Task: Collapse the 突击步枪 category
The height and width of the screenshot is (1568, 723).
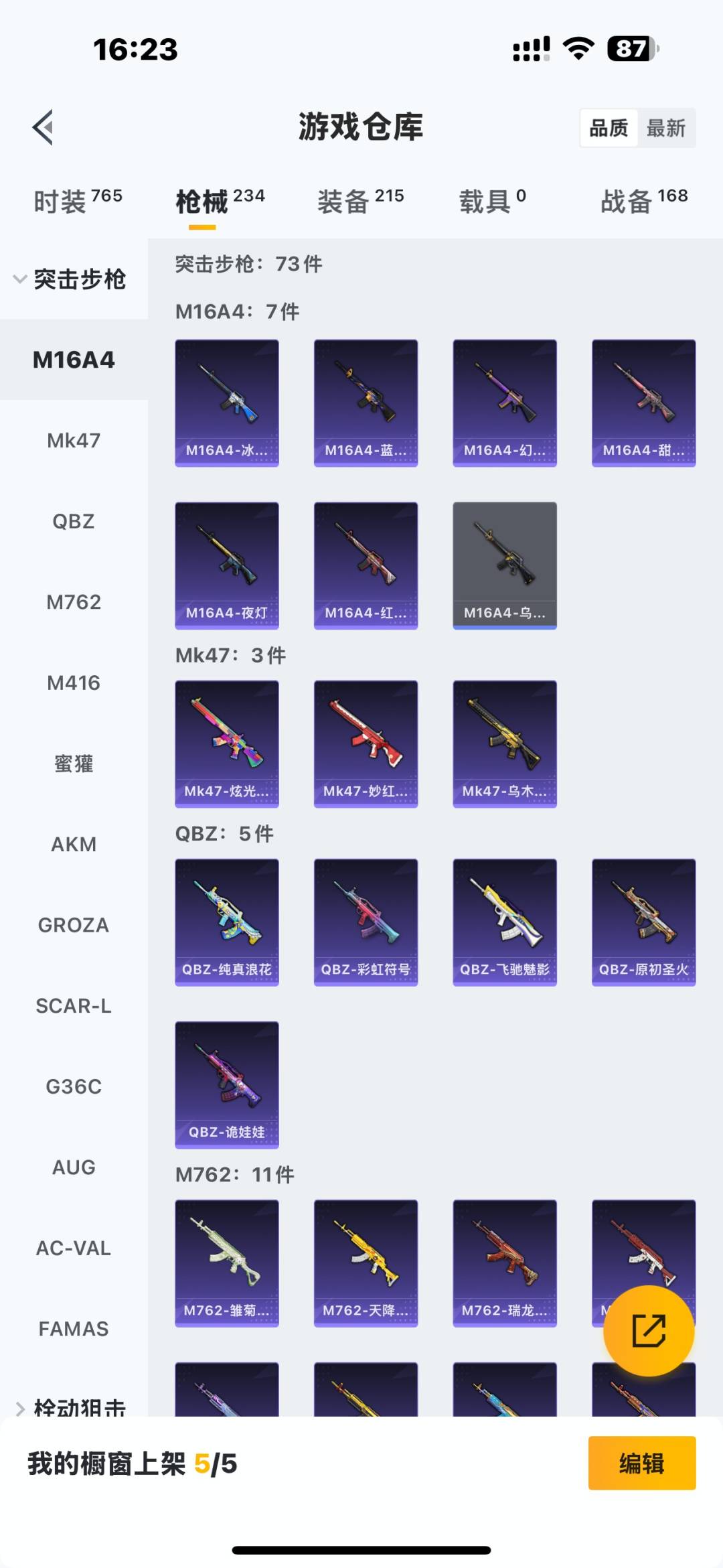Action: pos(70,279)
